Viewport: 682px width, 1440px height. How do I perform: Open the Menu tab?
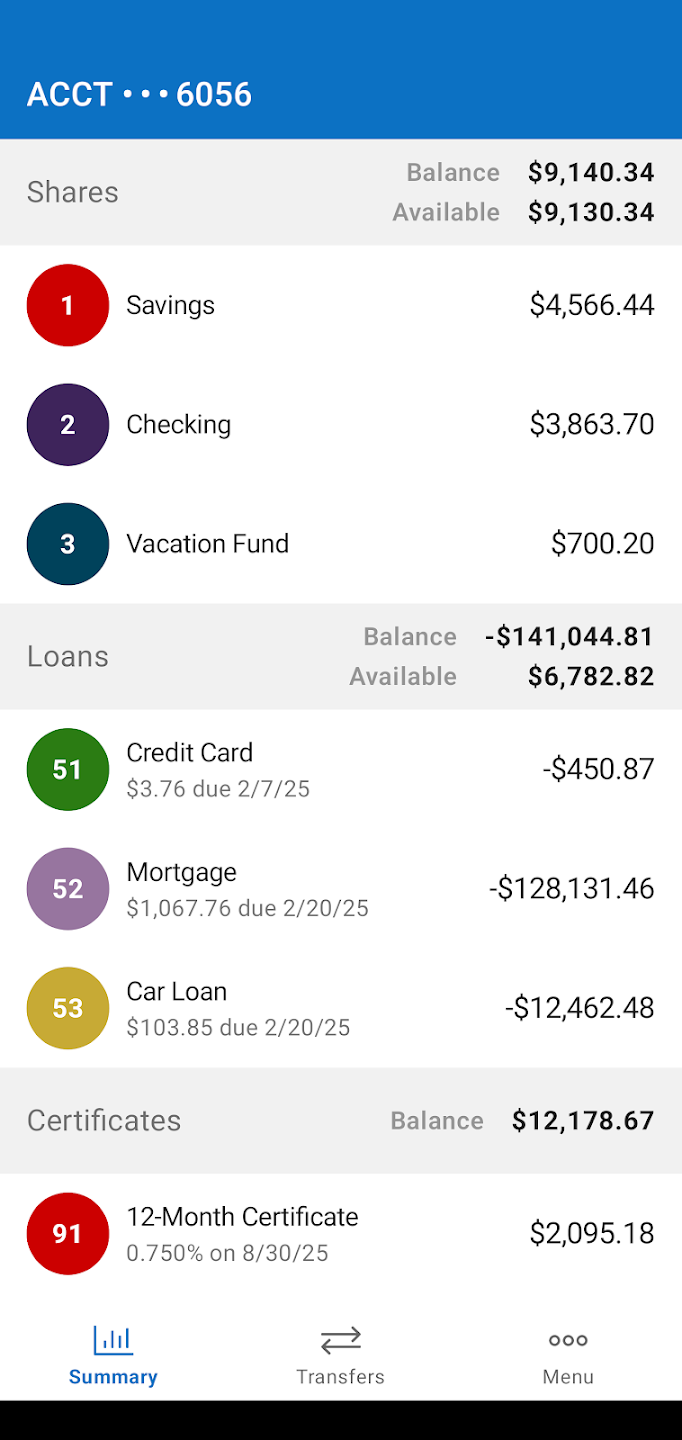pos(568,1355)
